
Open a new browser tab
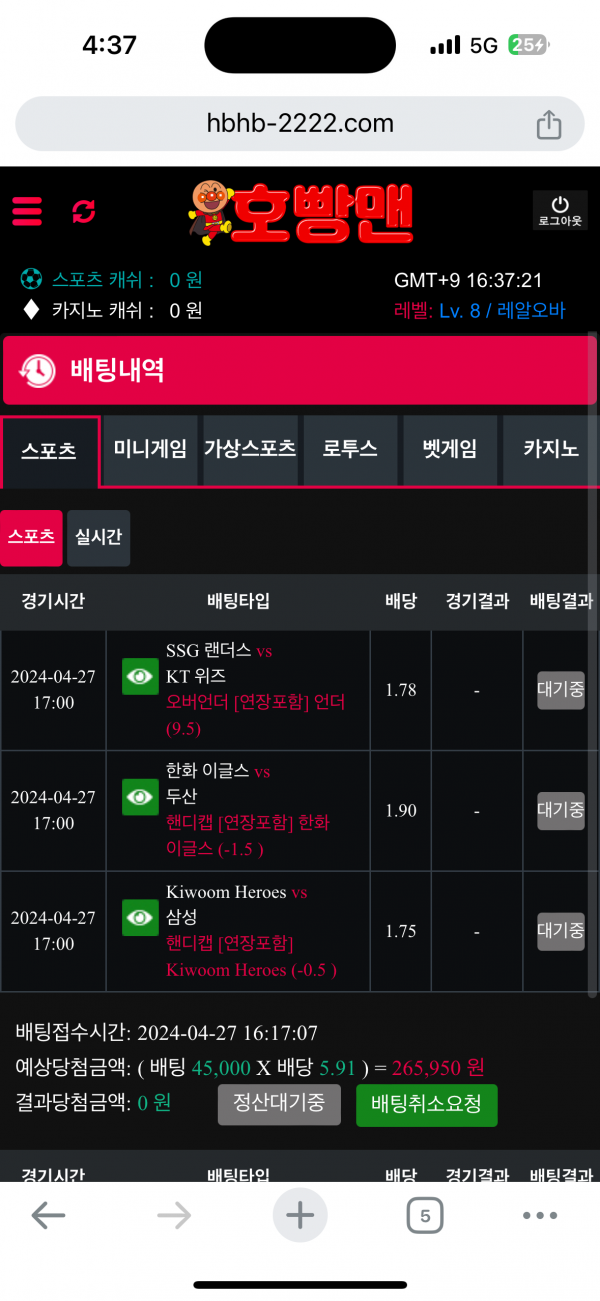point(300,1215)
